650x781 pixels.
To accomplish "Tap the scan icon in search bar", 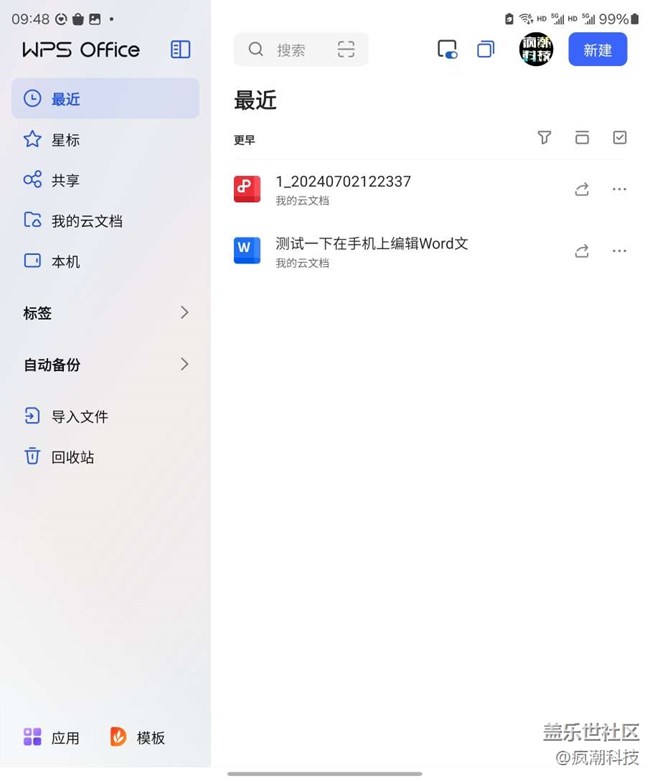I will pos(346,49).
